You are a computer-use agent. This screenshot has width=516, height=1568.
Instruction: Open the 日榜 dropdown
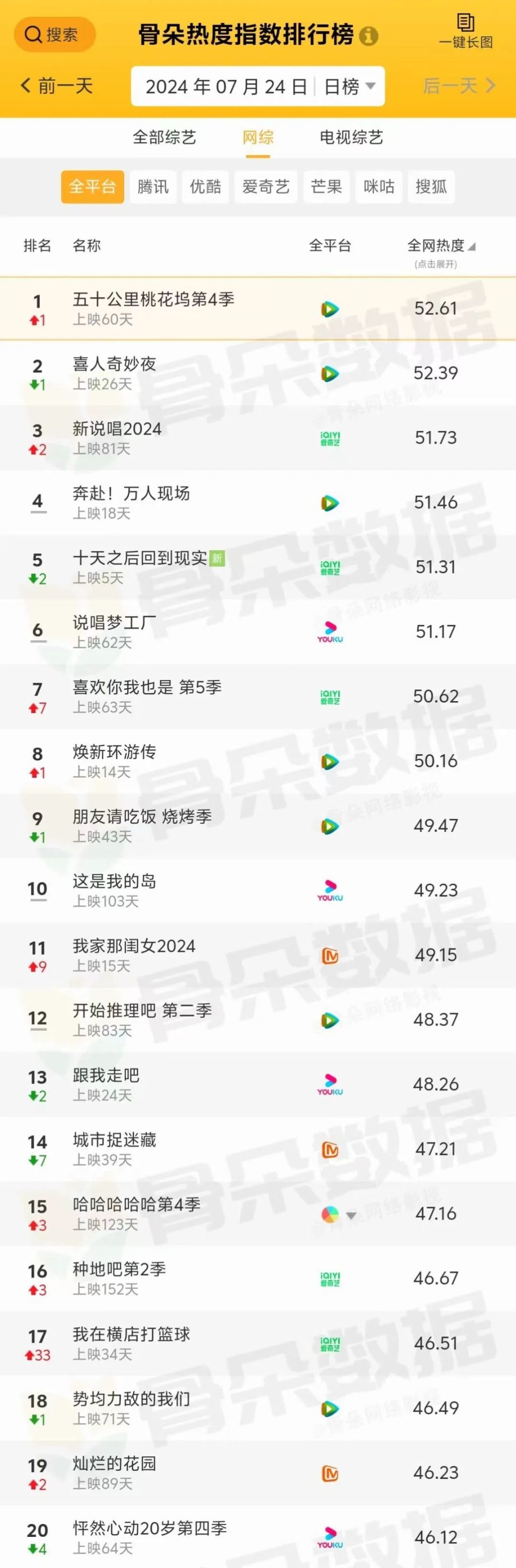(350, 86)
